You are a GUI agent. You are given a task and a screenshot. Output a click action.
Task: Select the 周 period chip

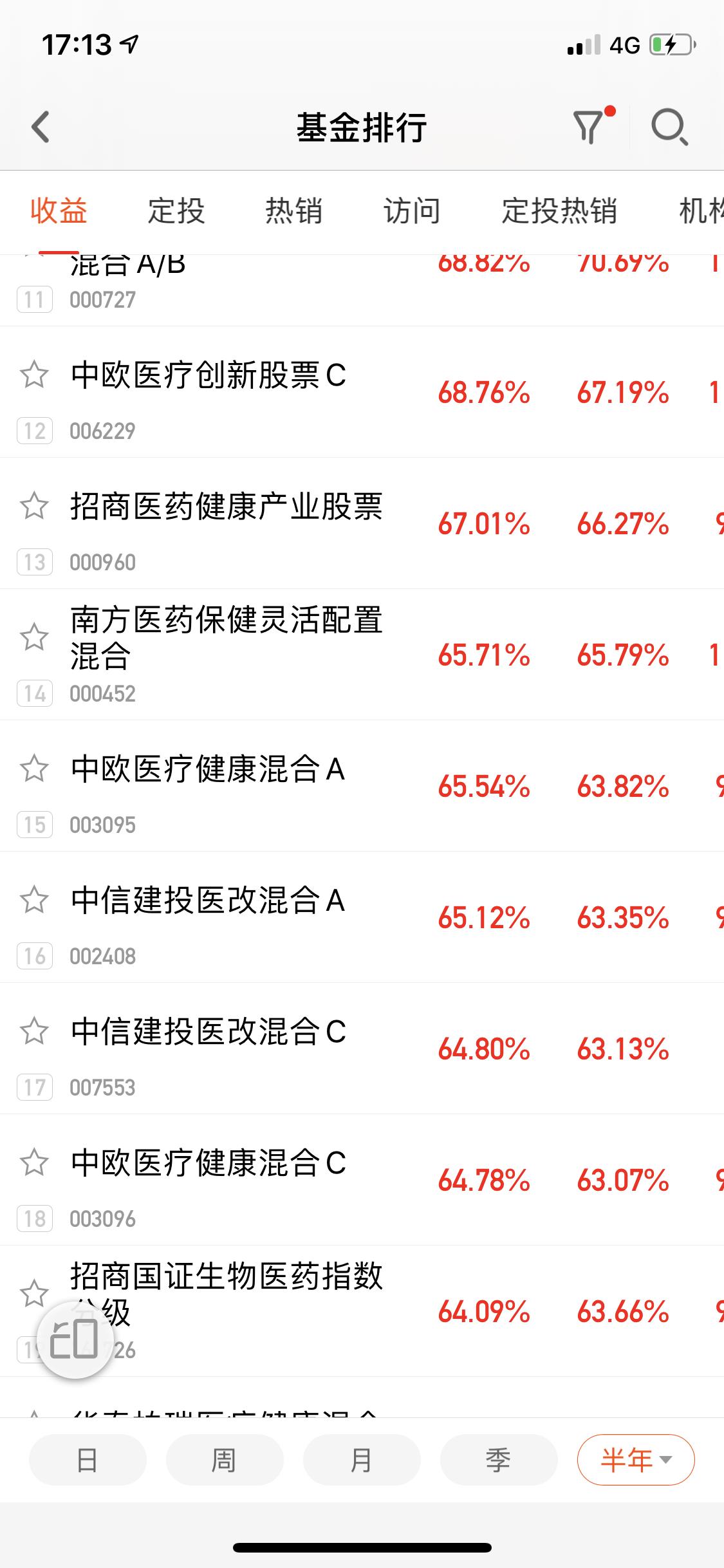pos(224,1460)
